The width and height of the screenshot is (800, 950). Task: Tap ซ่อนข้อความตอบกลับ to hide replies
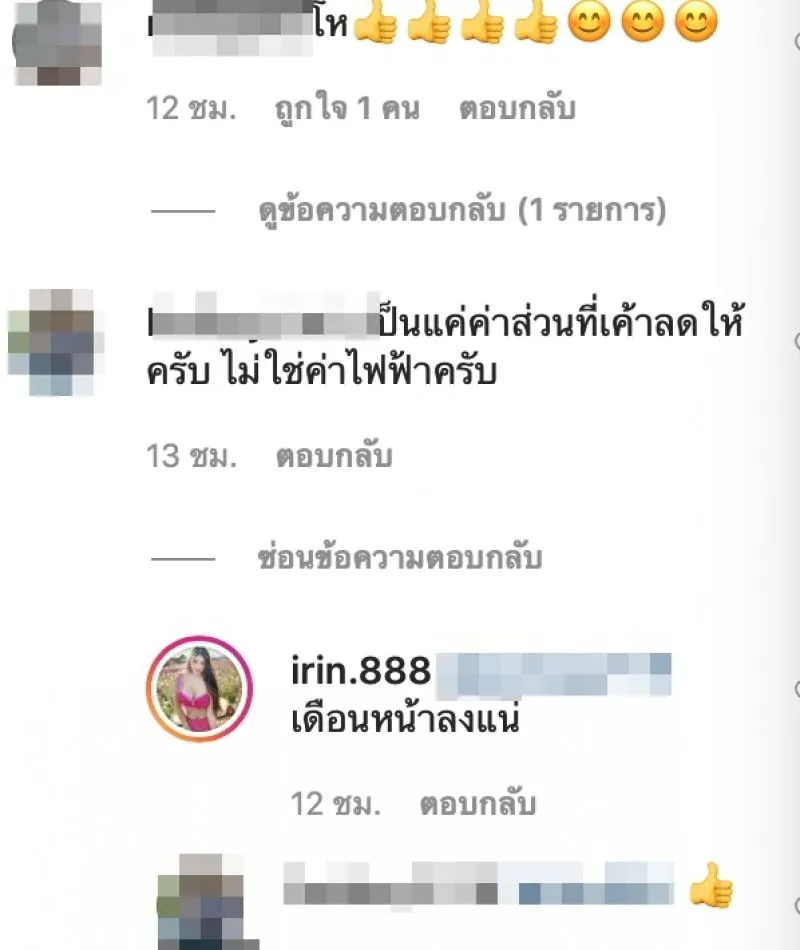pos(399,558)
